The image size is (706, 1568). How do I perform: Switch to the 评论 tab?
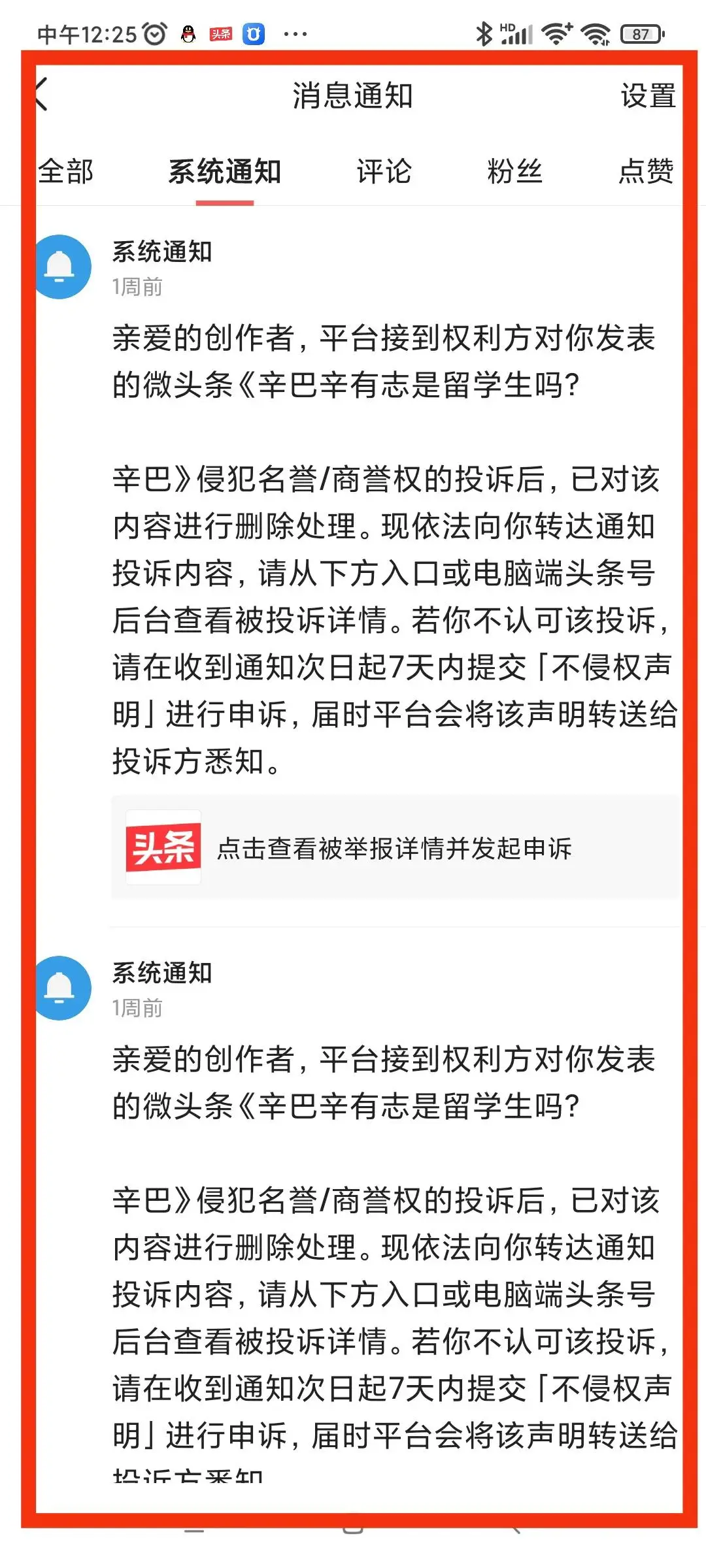[x=384, y=172]
